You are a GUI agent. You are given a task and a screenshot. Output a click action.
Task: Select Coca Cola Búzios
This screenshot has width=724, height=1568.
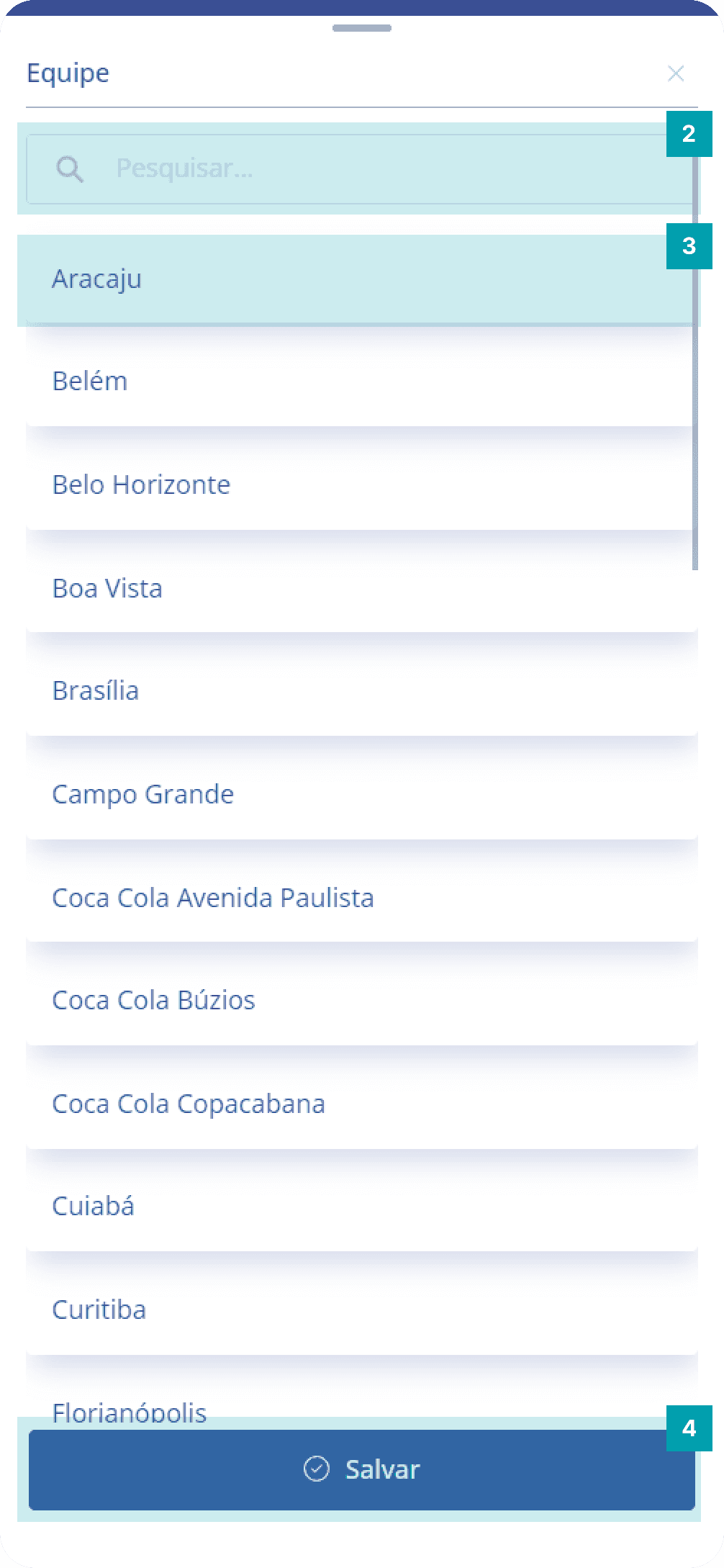(360, 1001)
